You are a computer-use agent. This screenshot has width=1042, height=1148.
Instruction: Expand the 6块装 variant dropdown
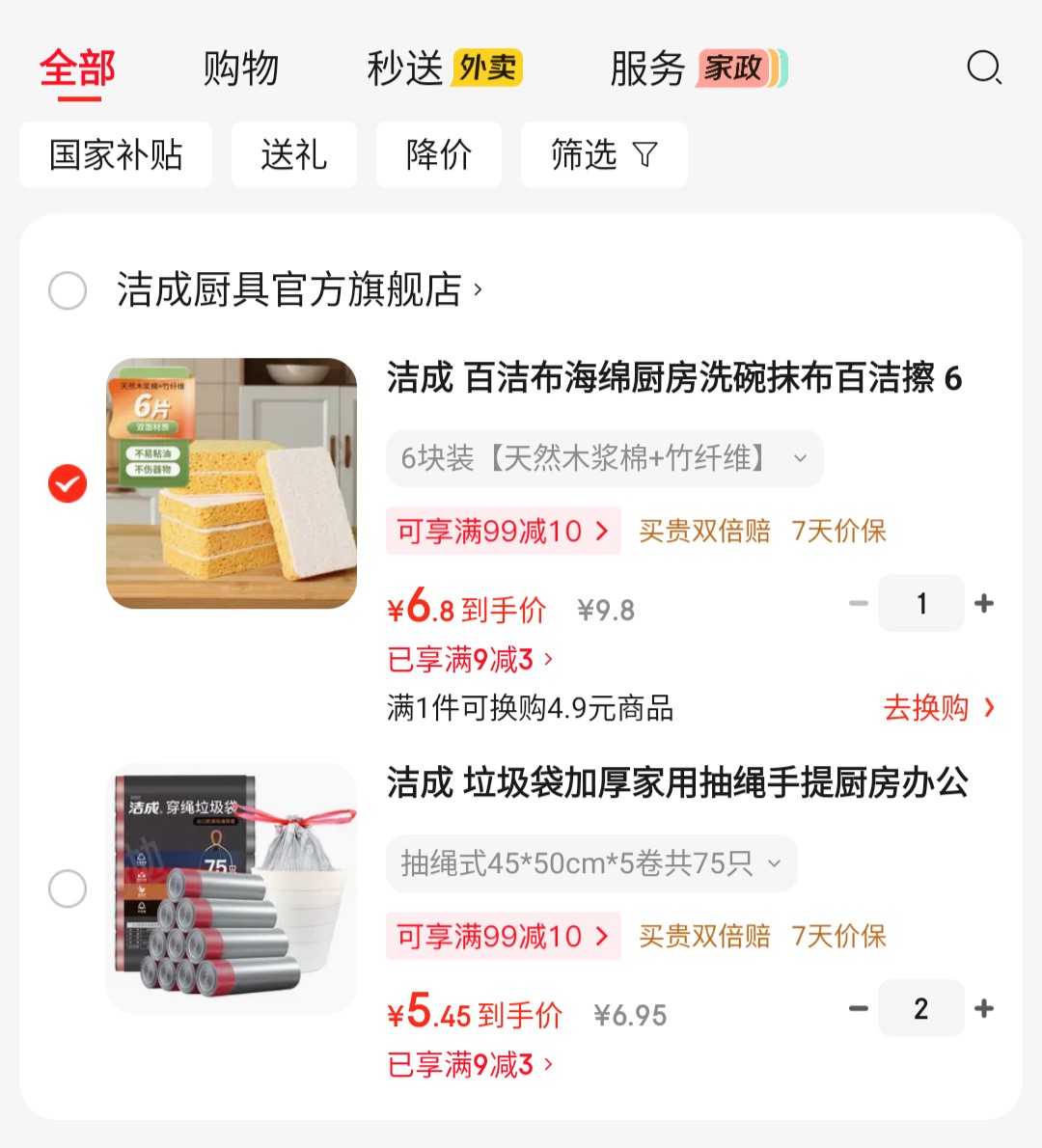click(x=604, y=458)
